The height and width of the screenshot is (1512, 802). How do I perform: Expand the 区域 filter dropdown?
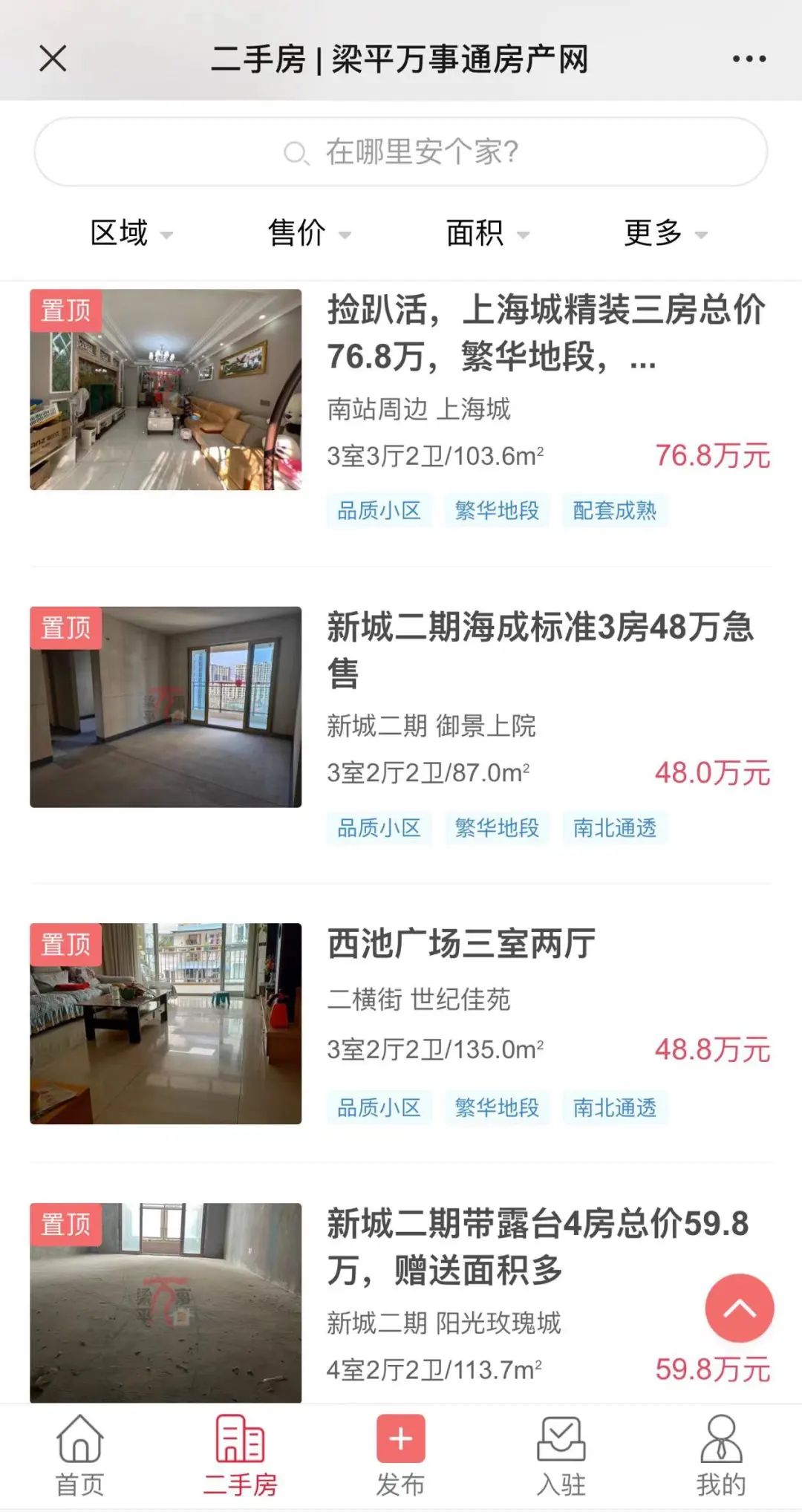(131, 233)
